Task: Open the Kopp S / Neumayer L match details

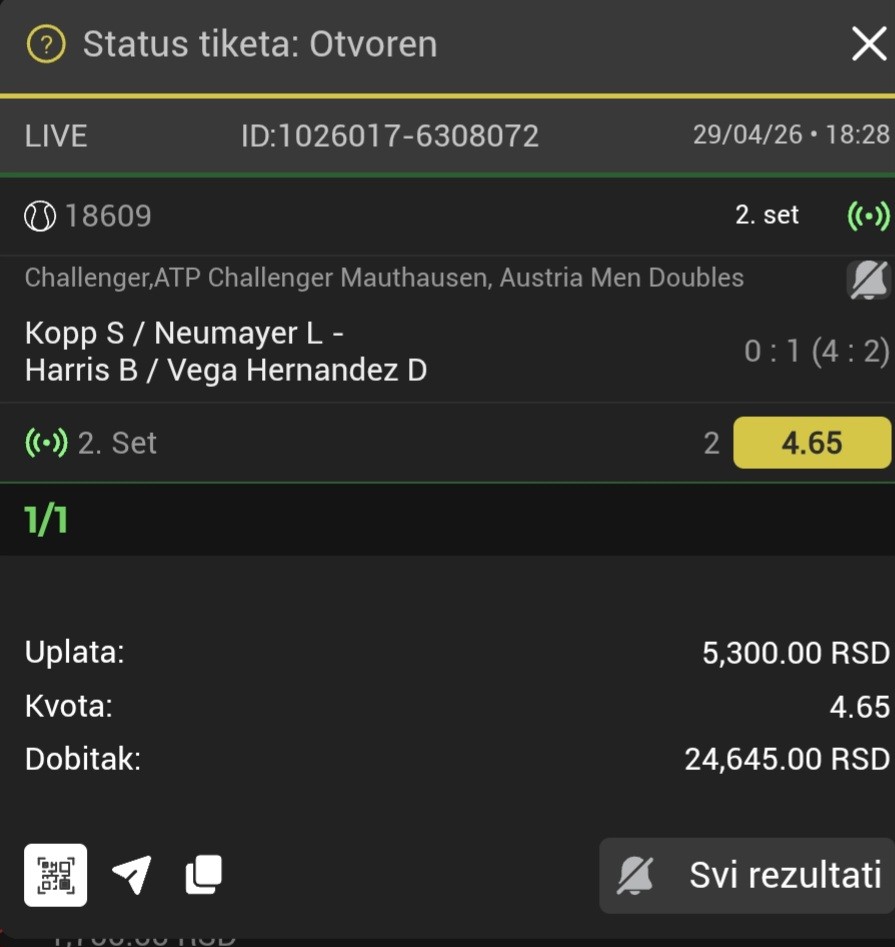Action: coord(226,351)
